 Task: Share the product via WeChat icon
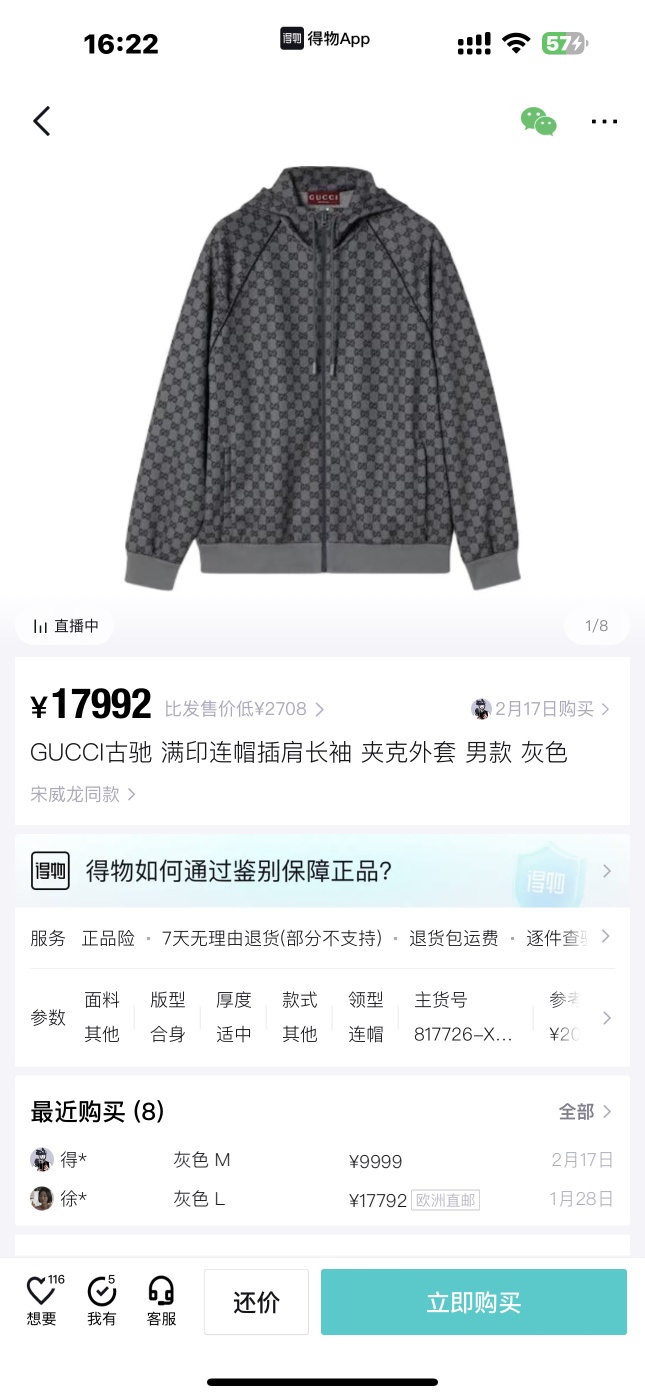pyautogui.click(x=538, y=121)
